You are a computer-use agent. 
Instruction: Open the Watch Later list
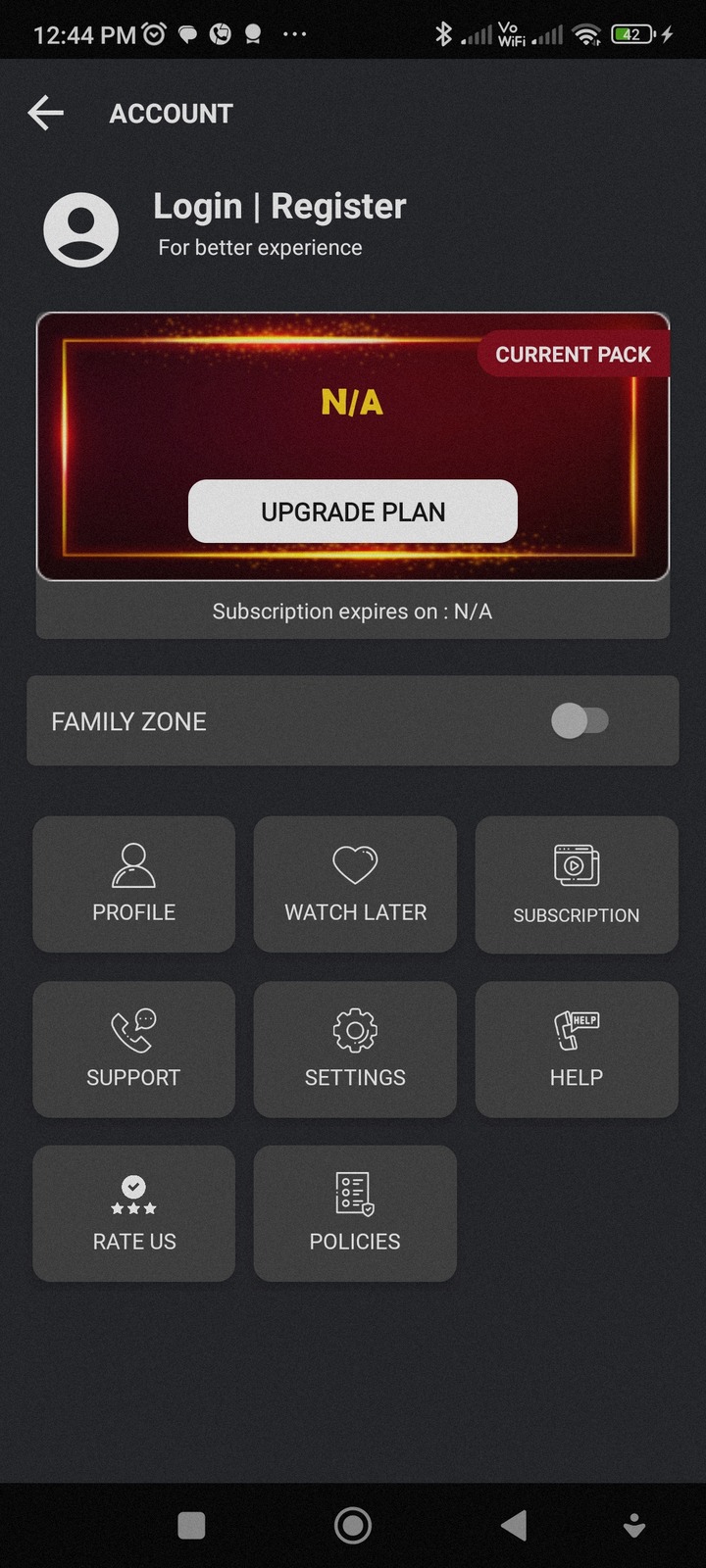(x=355, y=884)
